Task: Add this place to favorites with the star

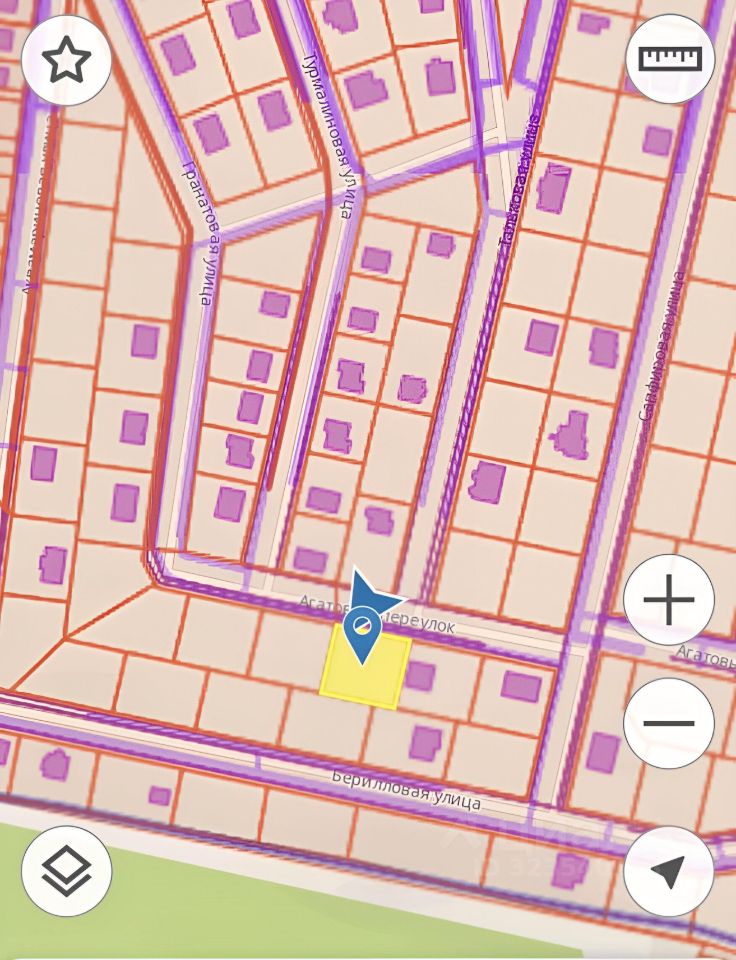Action: (x=66, y=61)
